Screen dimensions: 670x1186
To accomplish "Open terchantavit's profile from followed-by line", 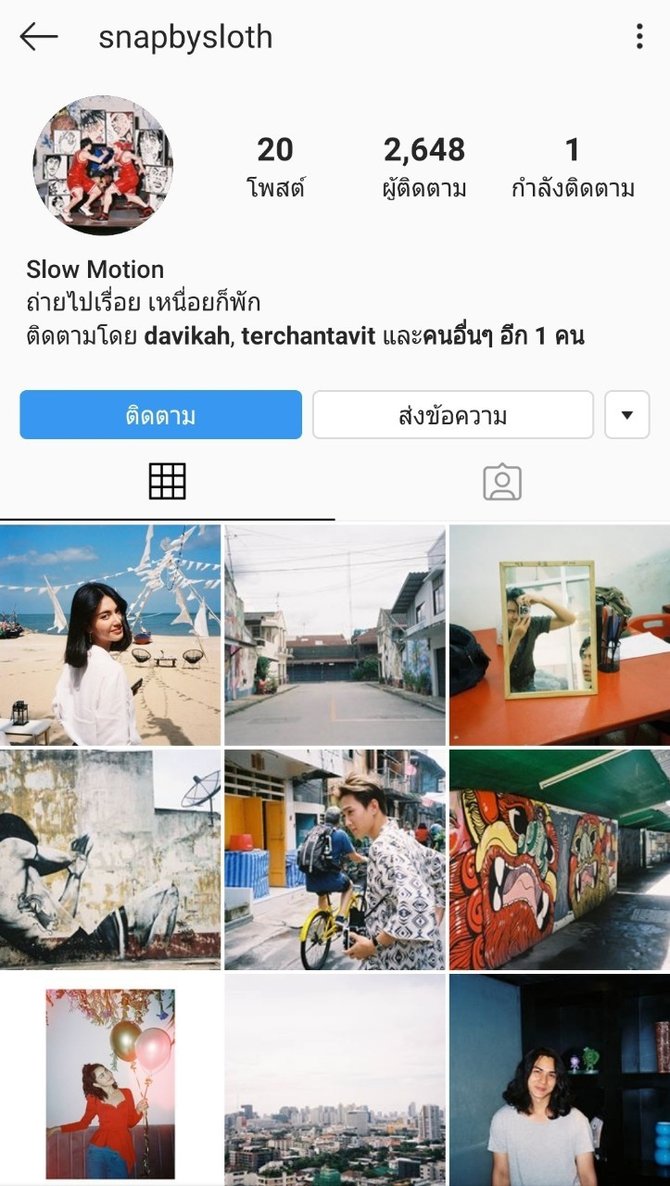I will (x=308, y=337).
